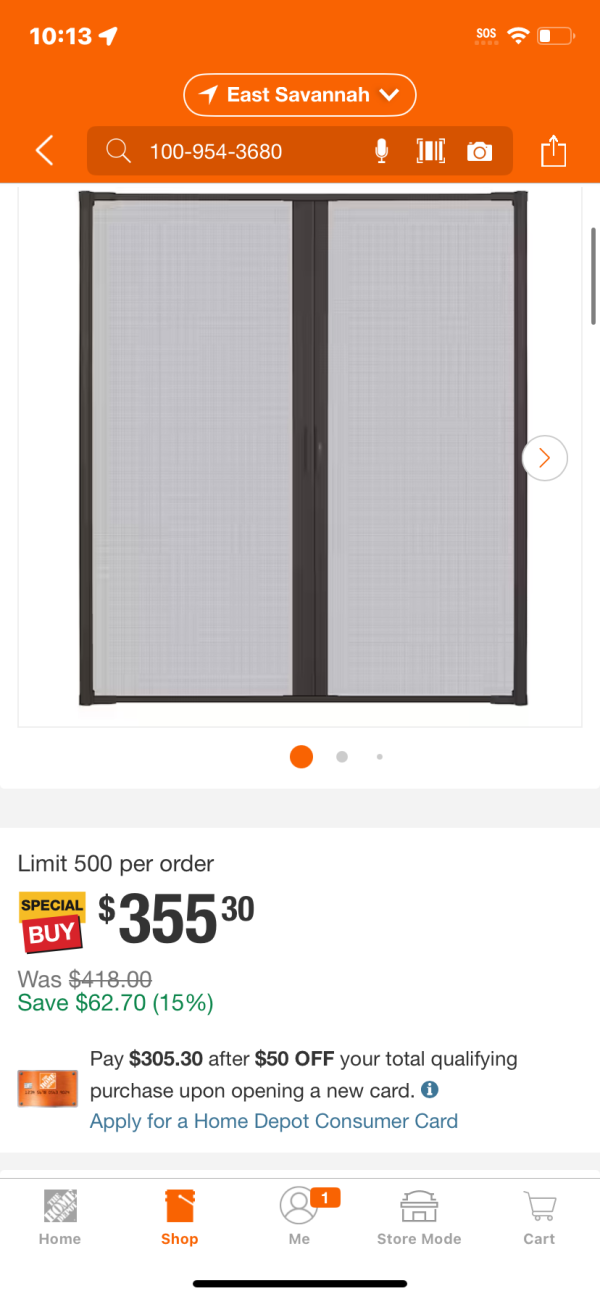Open the Cart

click(539, 1216)
